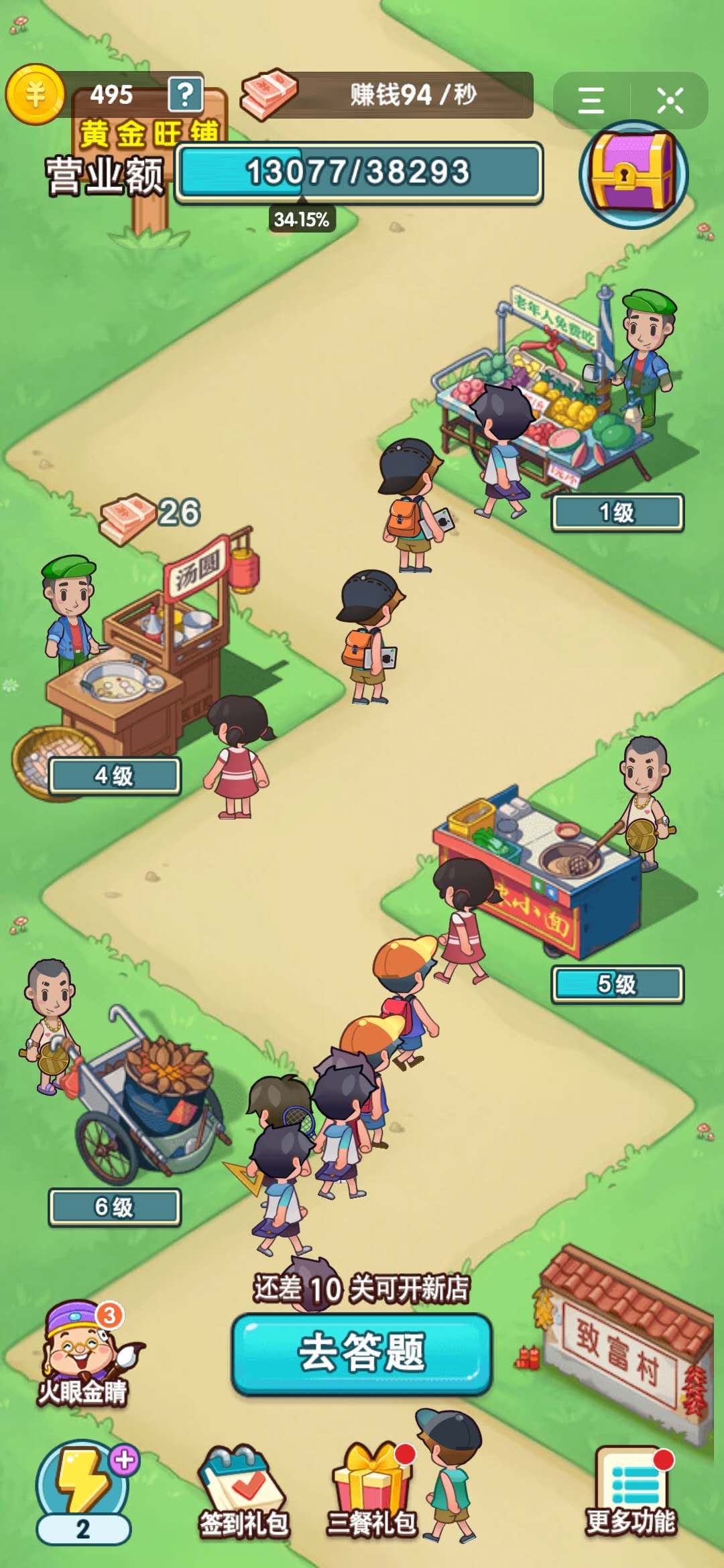Tap the 去答题 button

[x=362, y=1352]
